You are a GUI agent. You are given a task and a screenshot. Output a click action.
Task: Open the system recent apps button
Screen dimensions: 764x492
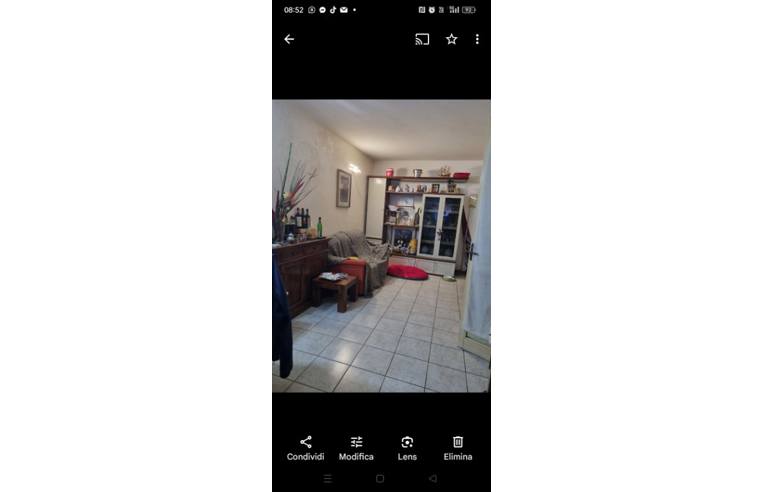(328, 479)
